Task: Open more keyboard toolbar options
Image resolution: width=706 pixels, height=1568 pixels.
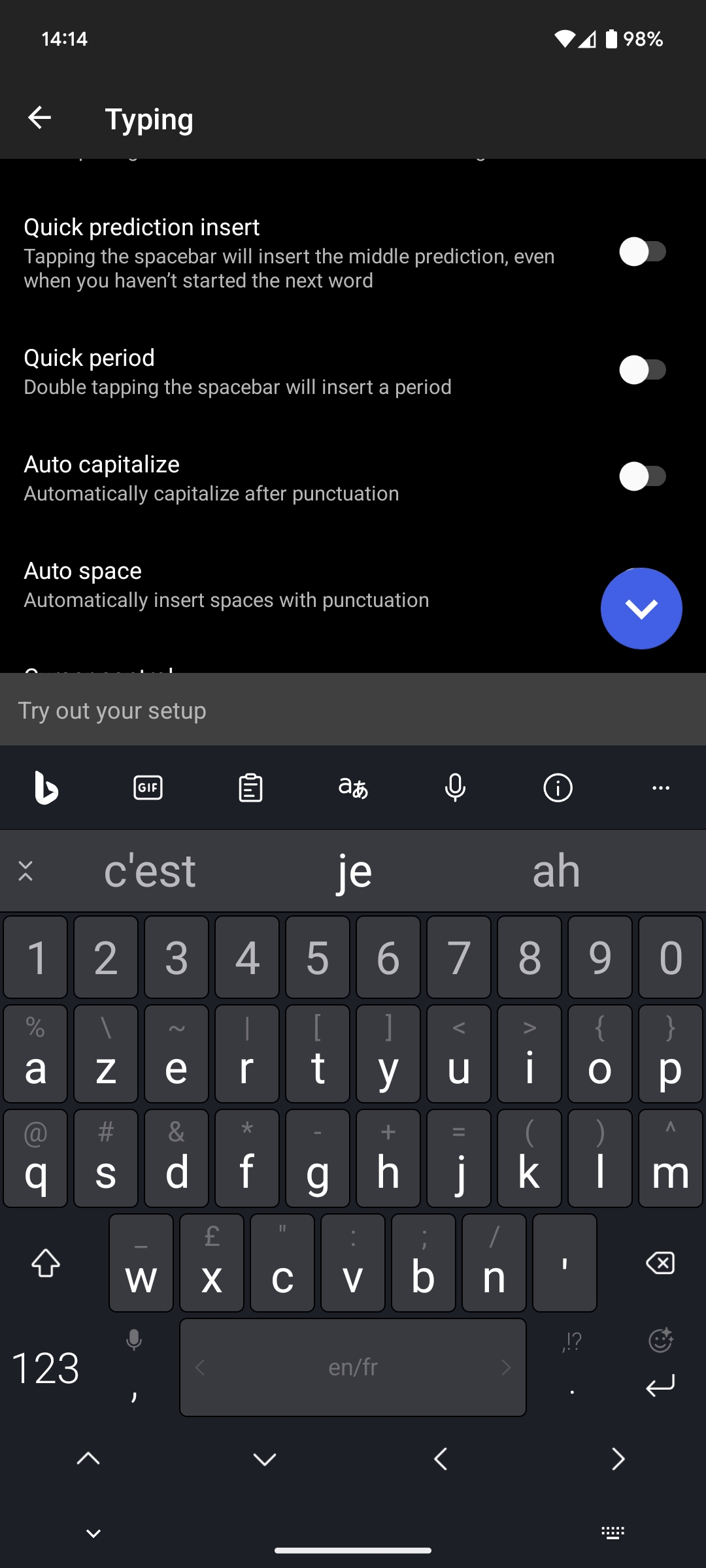Action: [660, 788]
